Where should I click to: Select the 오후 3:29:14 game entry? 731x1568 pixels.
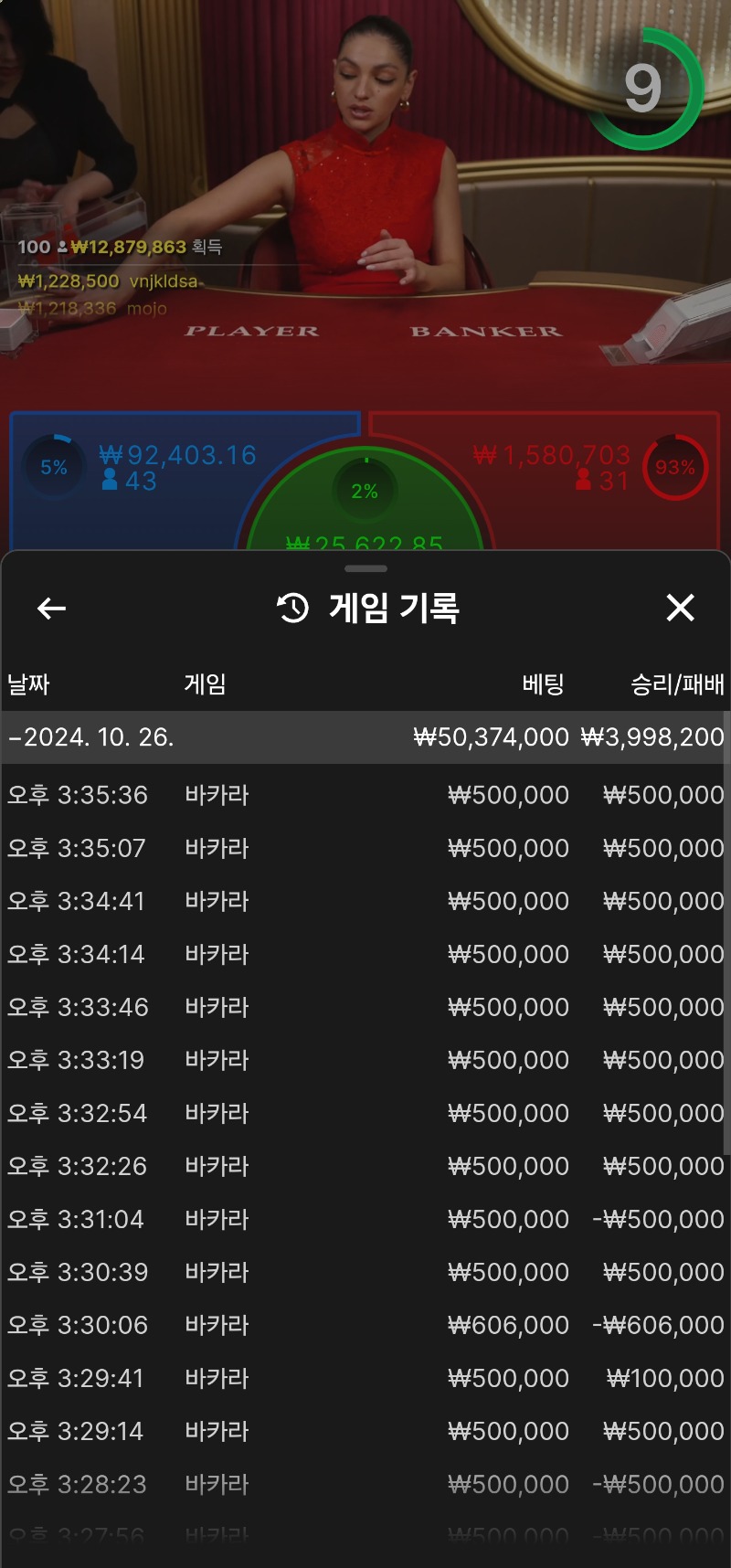tap(365, 1431)
